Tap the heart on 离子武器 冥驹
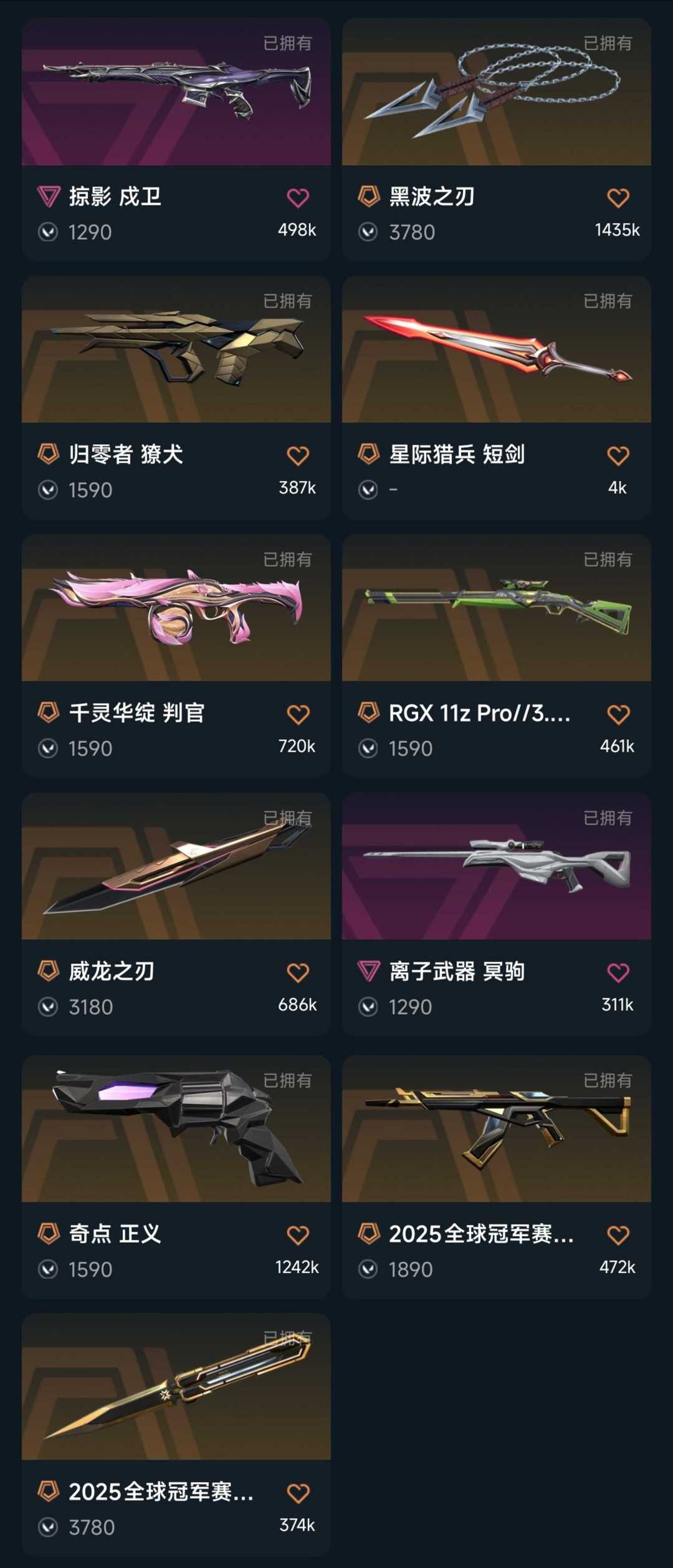The width and height of the screenshot is (673, 1568). 618,973
